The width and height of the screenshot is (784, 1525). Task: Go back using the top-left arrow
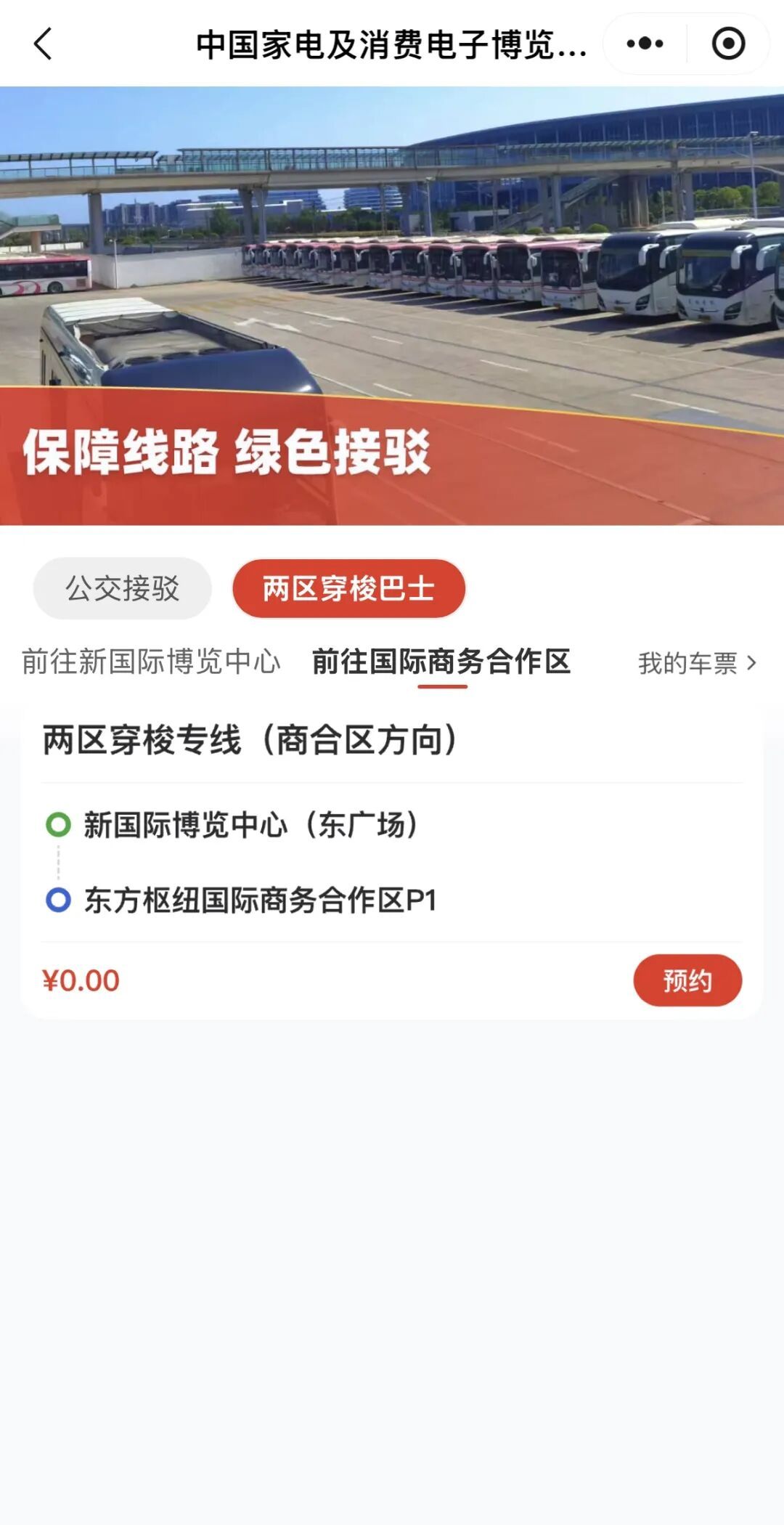(x=44, y=44)
